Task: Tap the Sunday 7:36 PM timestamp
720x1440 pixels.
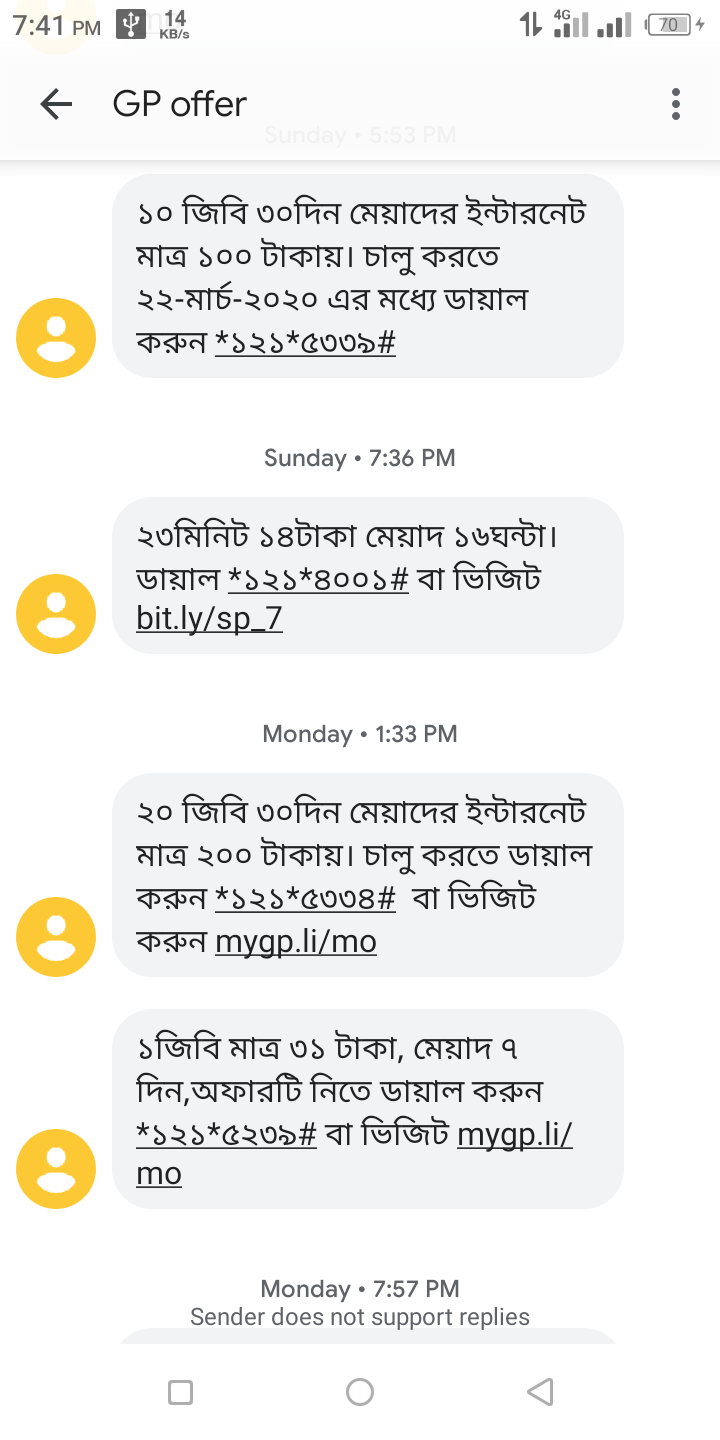Action: pos(360,457)
